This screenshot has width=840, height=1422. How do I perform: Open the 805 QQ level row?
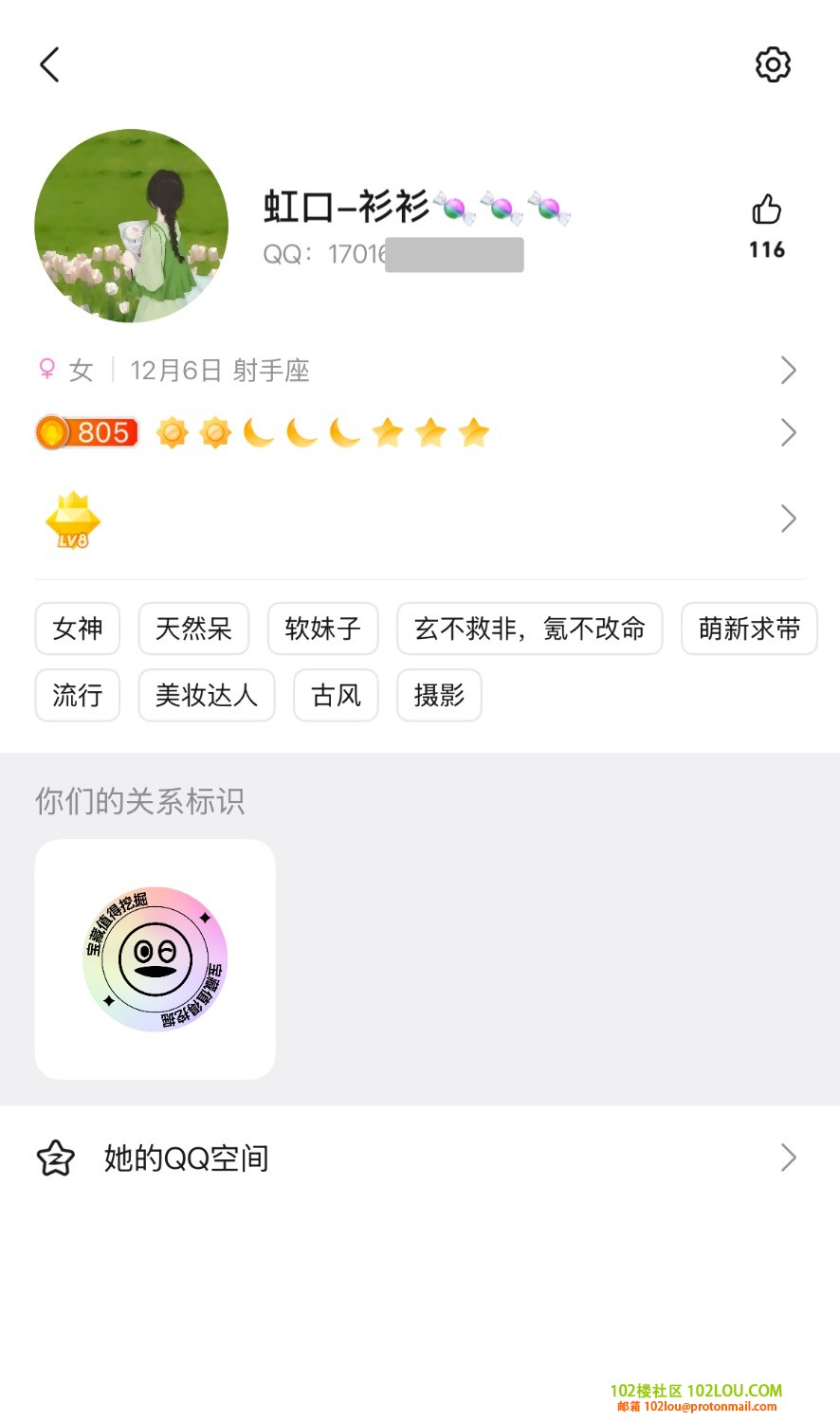click(x=417, y=433)
